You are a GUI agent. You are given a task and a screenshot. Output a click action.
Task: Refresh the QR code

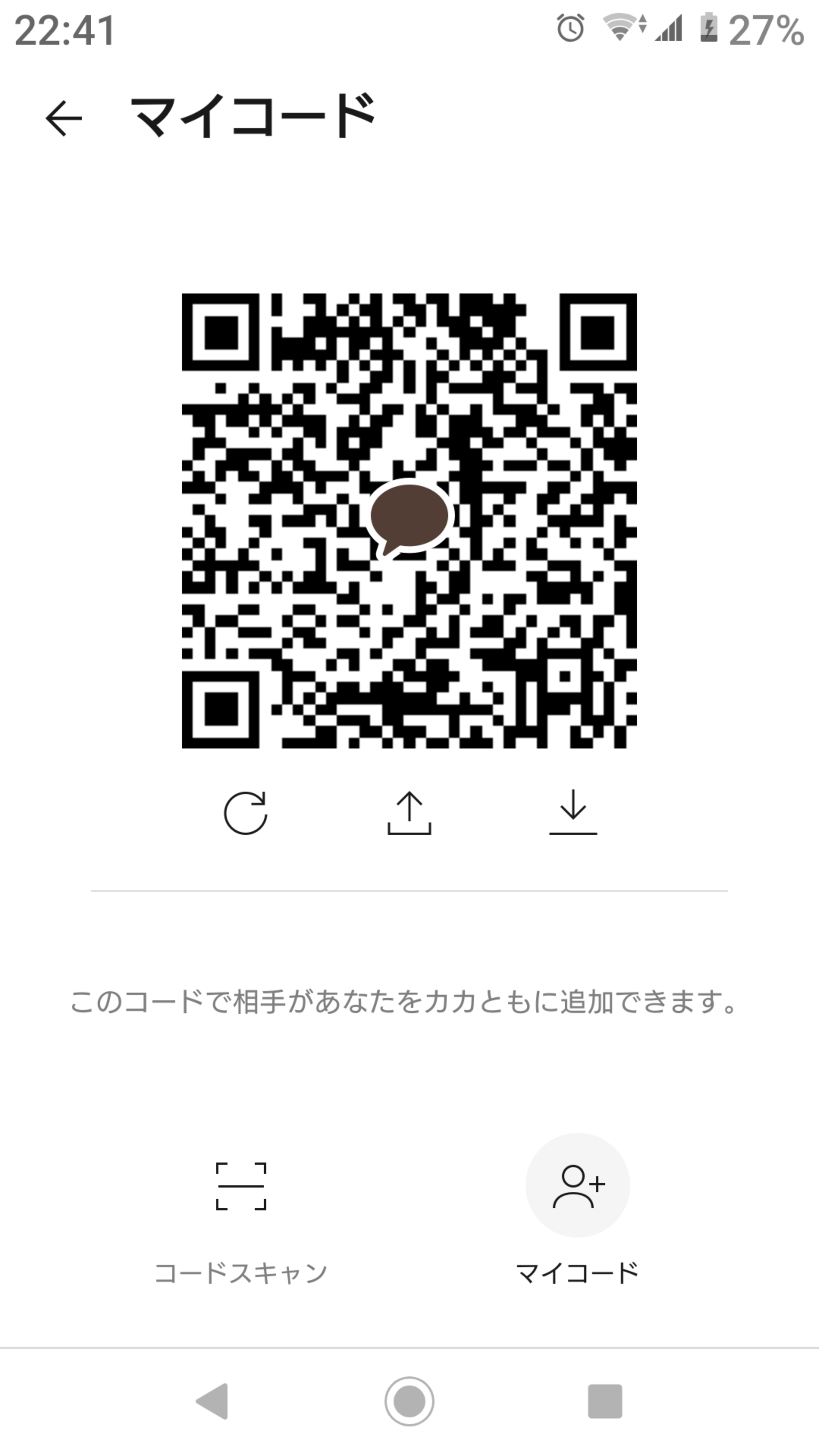point(245,813)
